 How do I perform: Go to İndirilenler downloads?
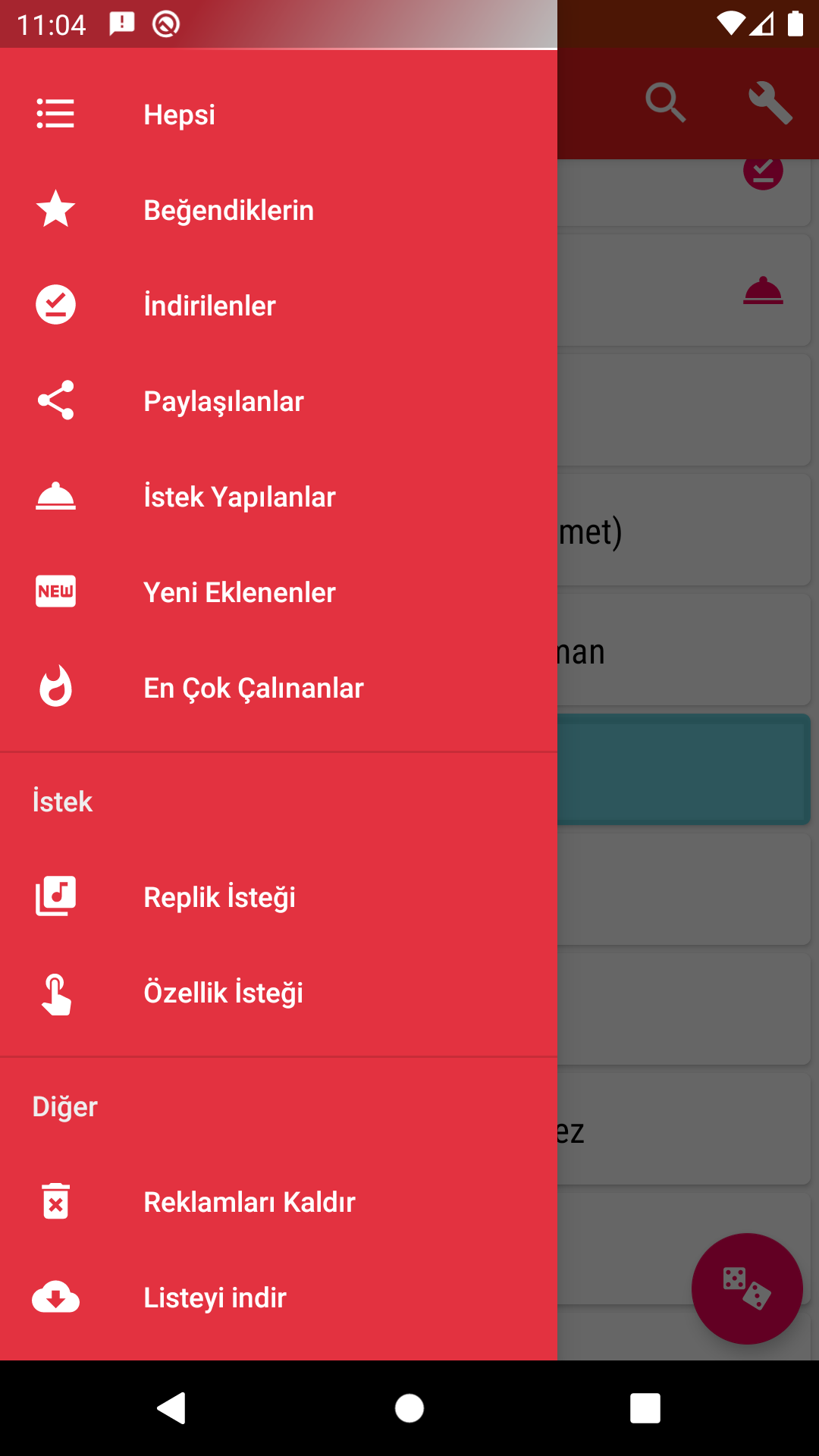pyautogui.click(x=278, y=306)
